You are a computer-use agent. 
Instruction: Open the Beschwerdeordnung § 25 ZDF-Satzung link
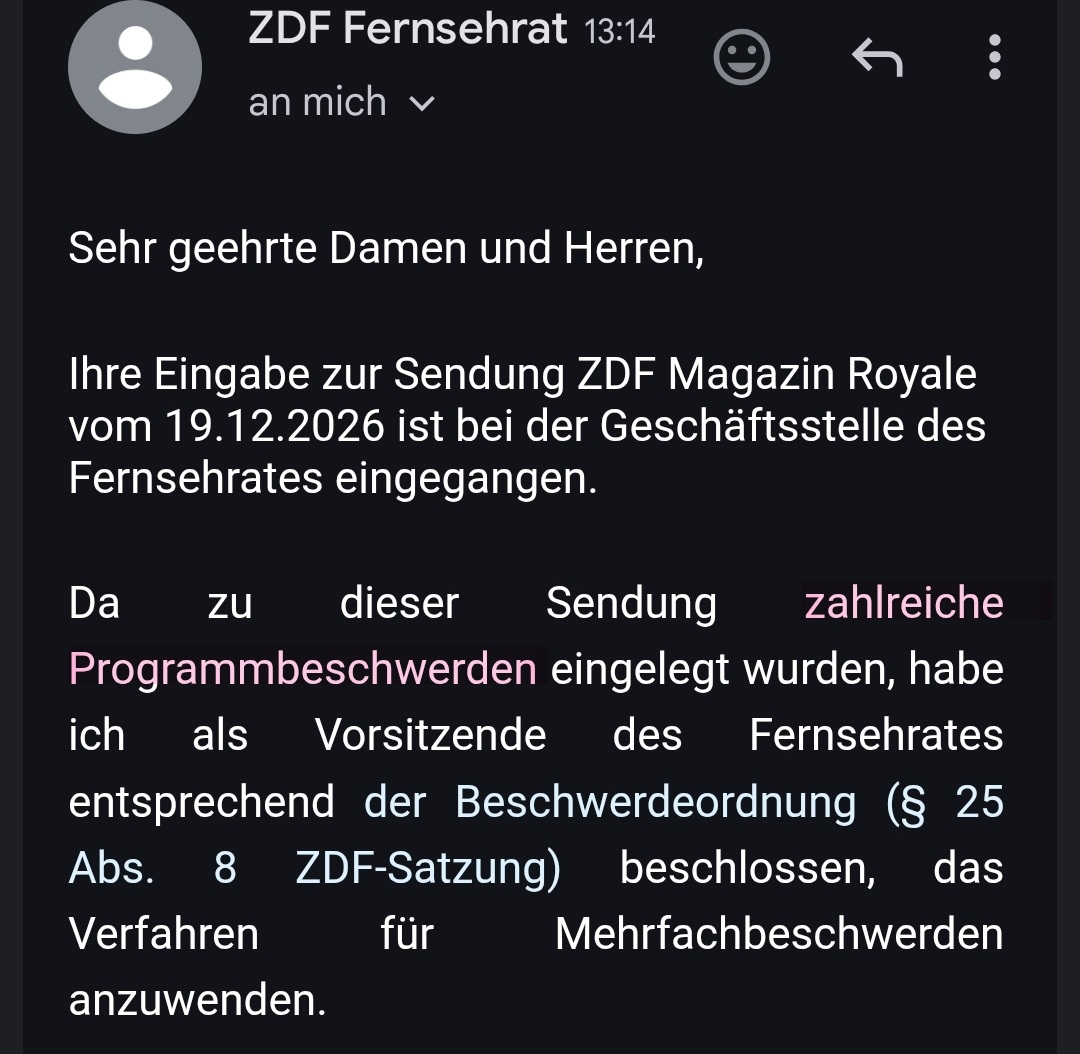click(x=655, y=803)
